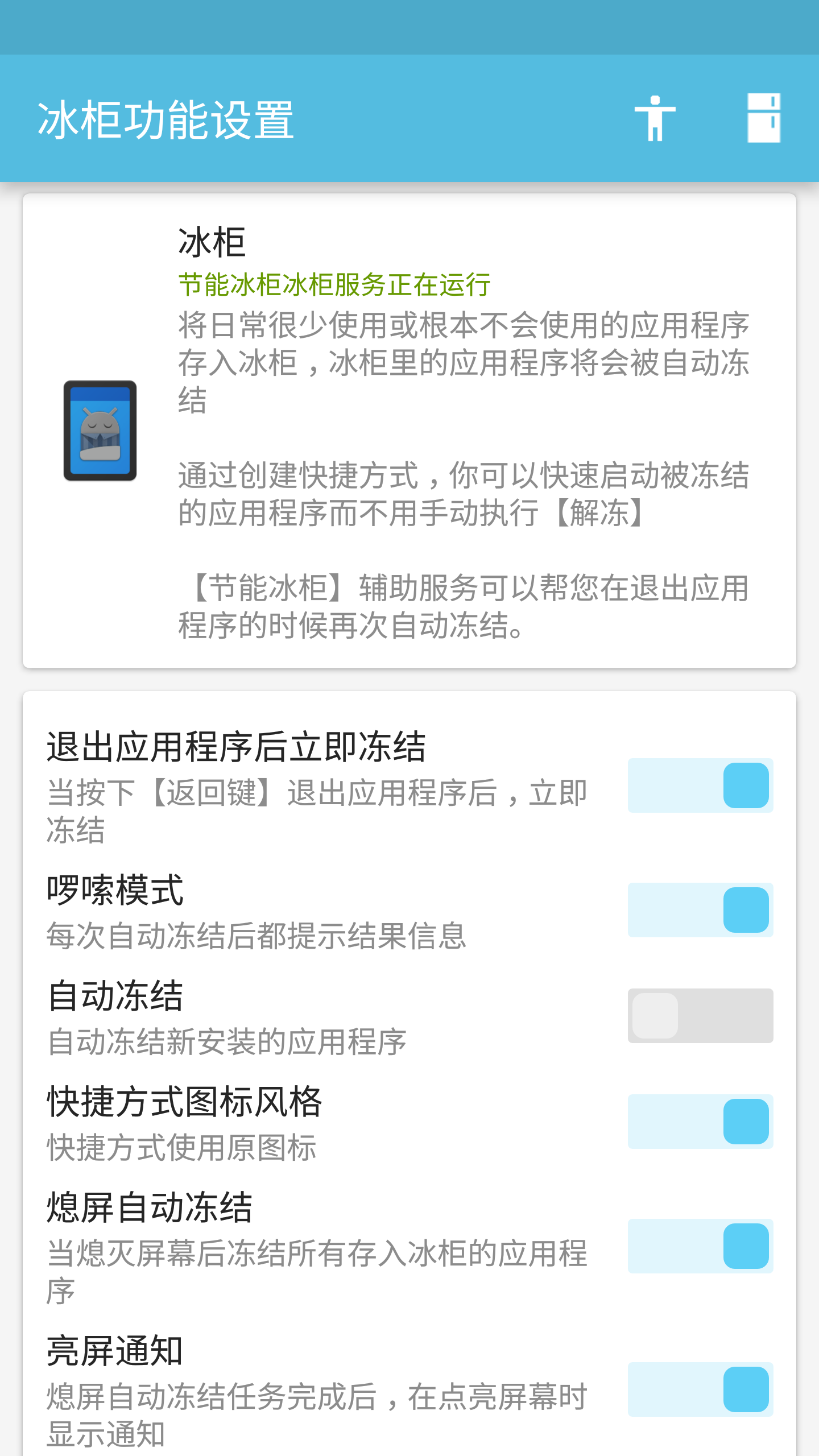Disable 退出应用程序后立即冻结 switch
Image resolution: width=819 pixels, height=1456 pixels.
(x=700, y=785)
